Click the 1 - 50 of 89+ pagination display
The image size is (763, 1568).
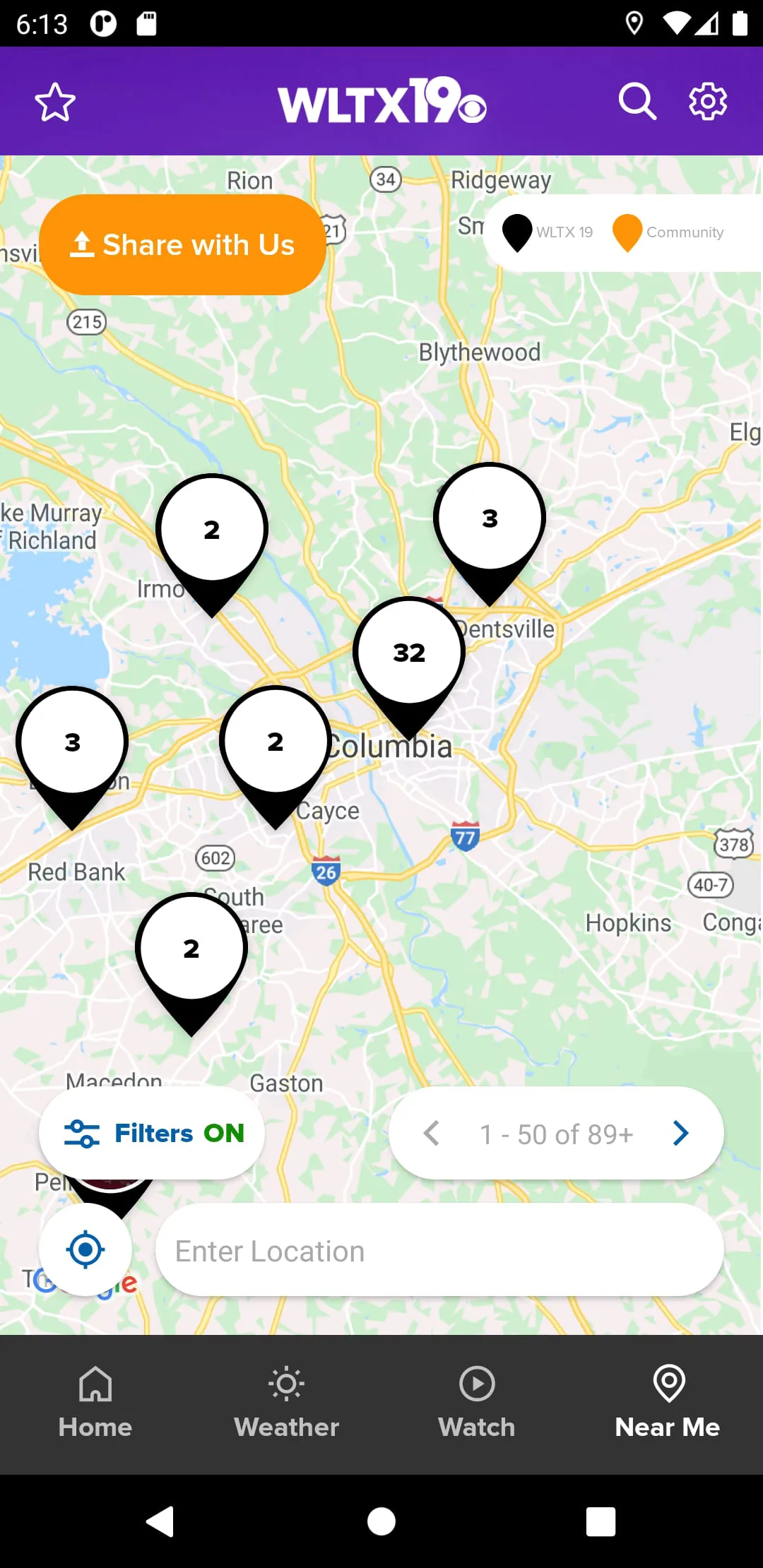pos(556,1133)
